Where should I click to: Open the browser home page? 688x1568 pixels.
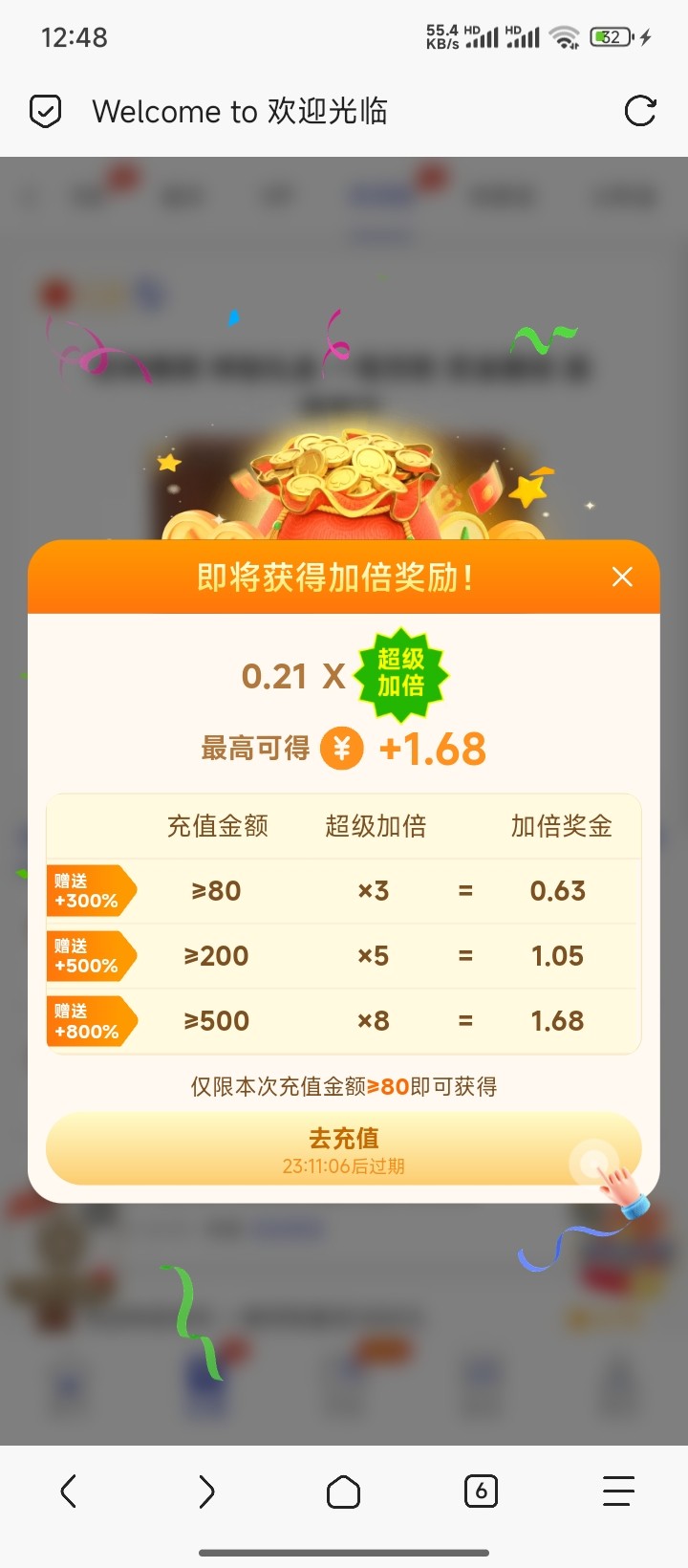point(343,1491)
